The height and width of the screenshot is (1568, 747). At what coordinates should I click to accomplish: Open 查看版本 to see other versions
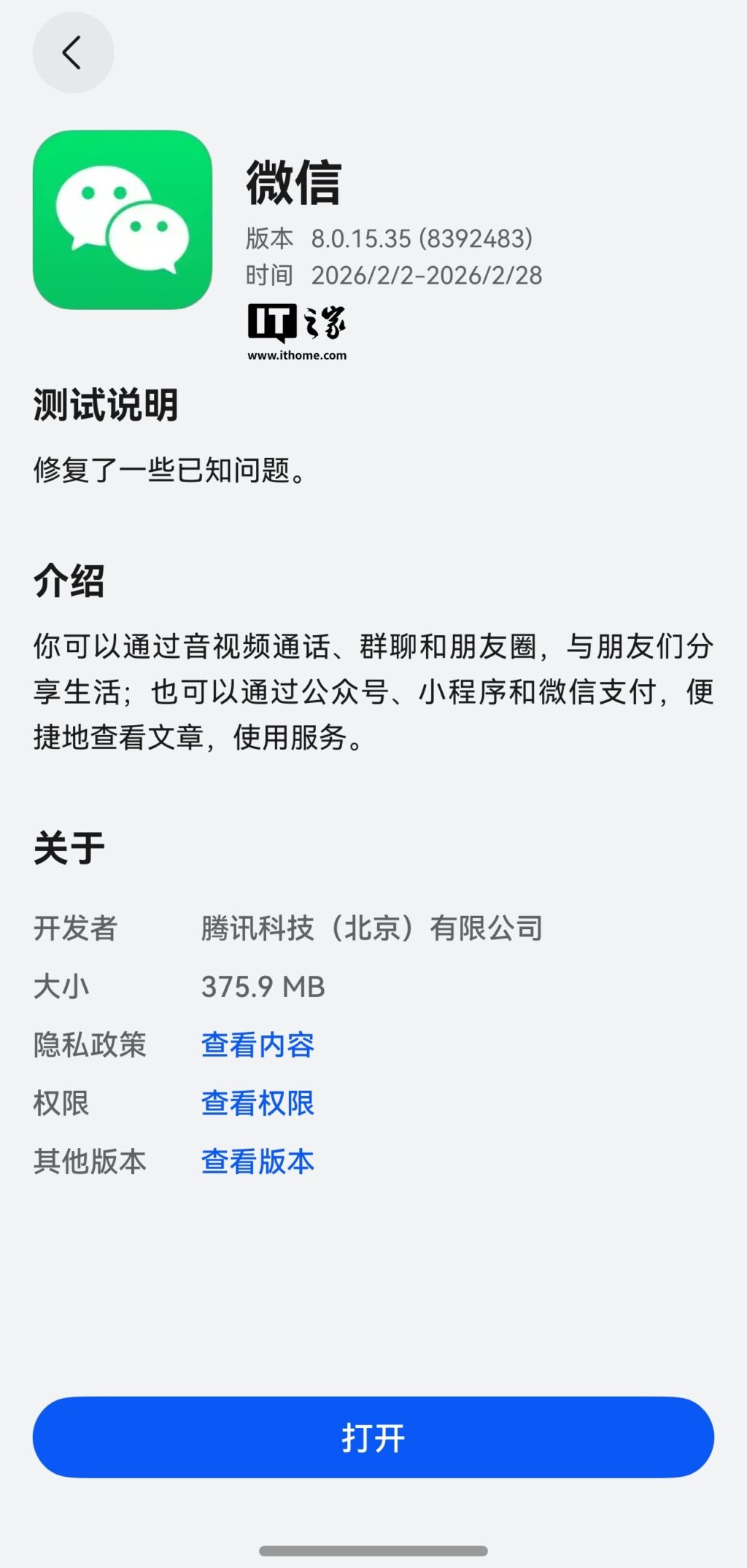(x=258, y=1162)
